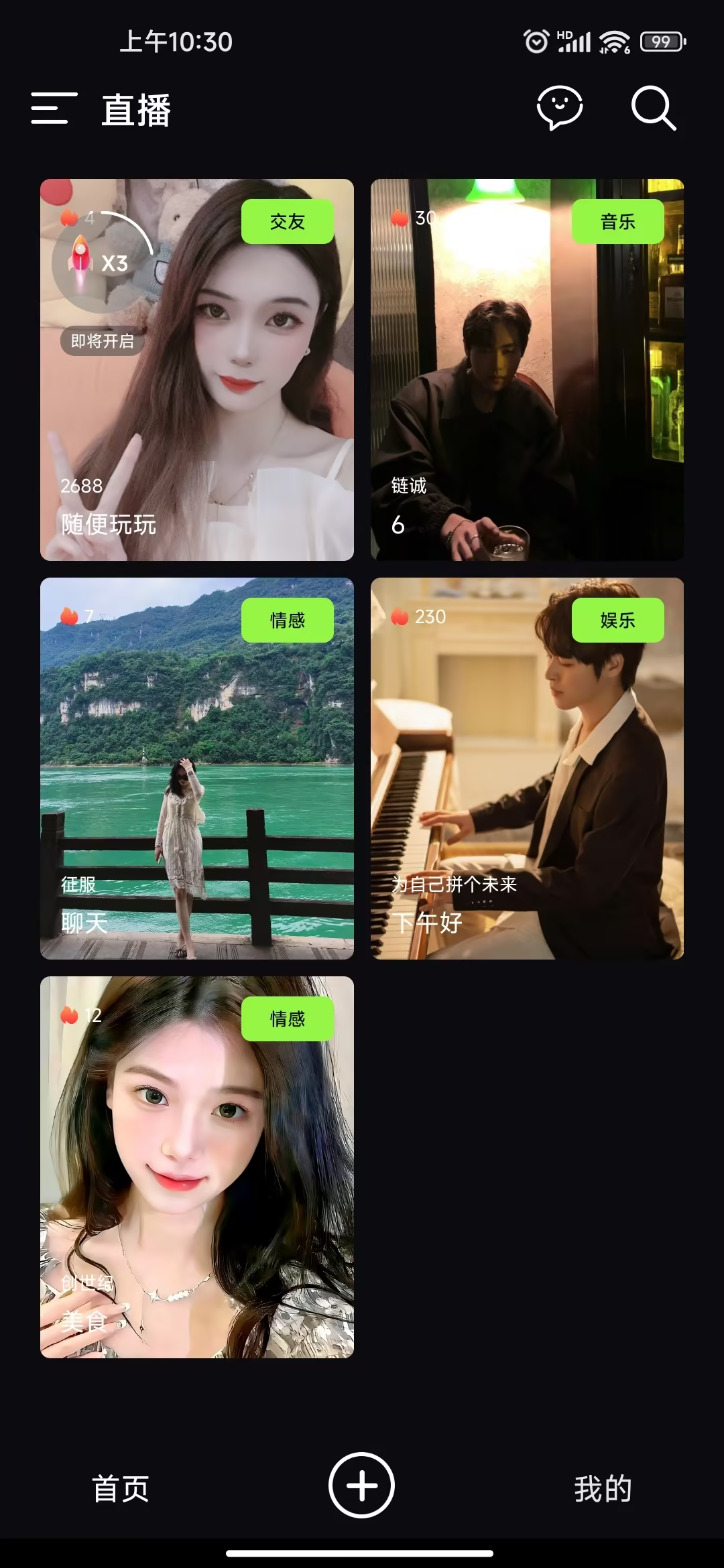This screenshot has height=1568, width=724.
Task: Open the messages chat bubble icon
Action: [560, 108]
